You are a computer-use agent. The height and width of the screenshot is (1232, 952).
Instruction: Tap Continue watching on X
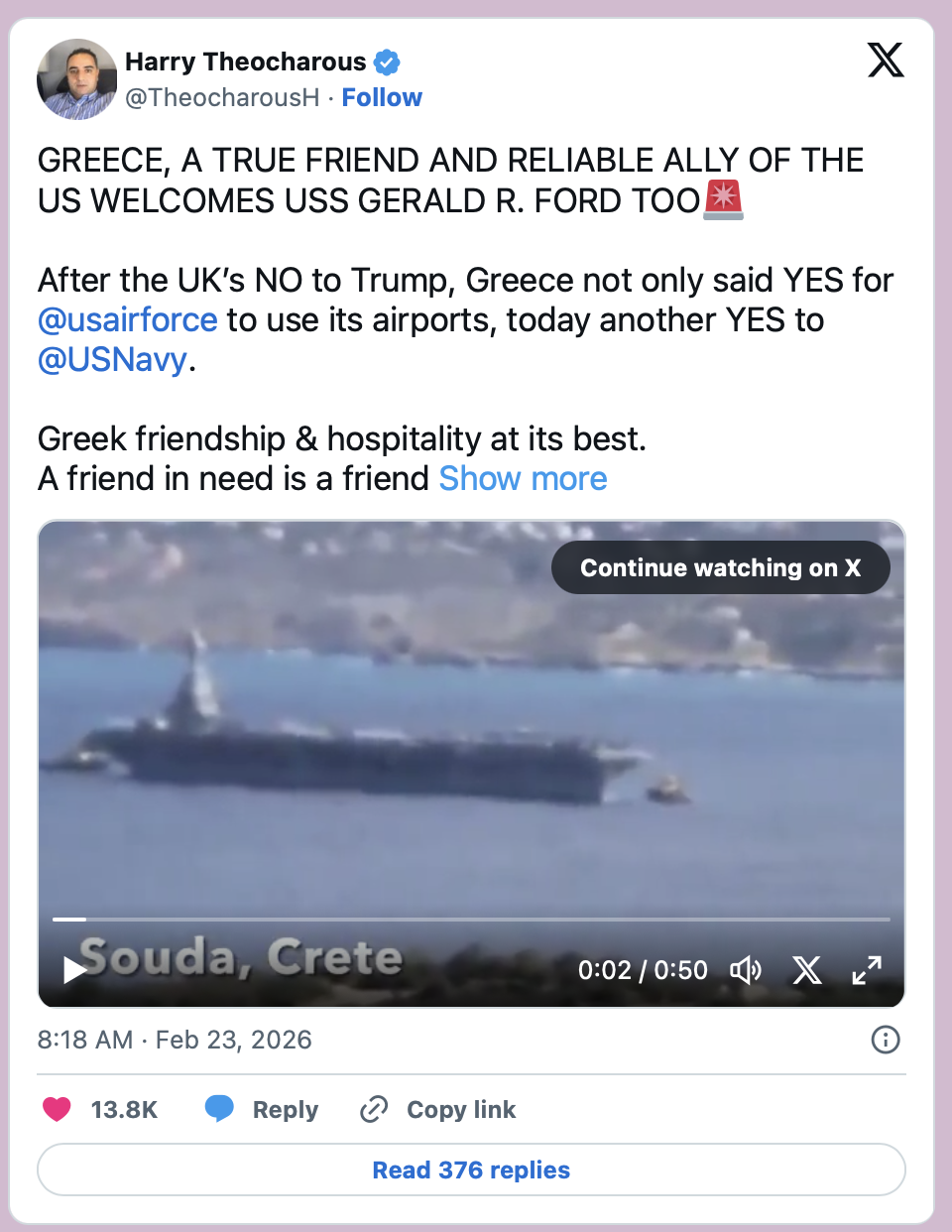[x=720, y=567]
